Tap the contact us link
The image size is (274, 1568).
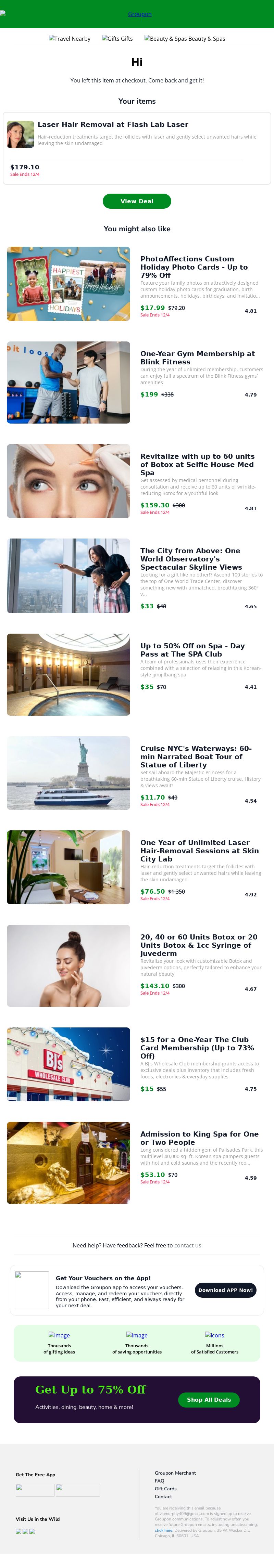tap(188, 1245)
